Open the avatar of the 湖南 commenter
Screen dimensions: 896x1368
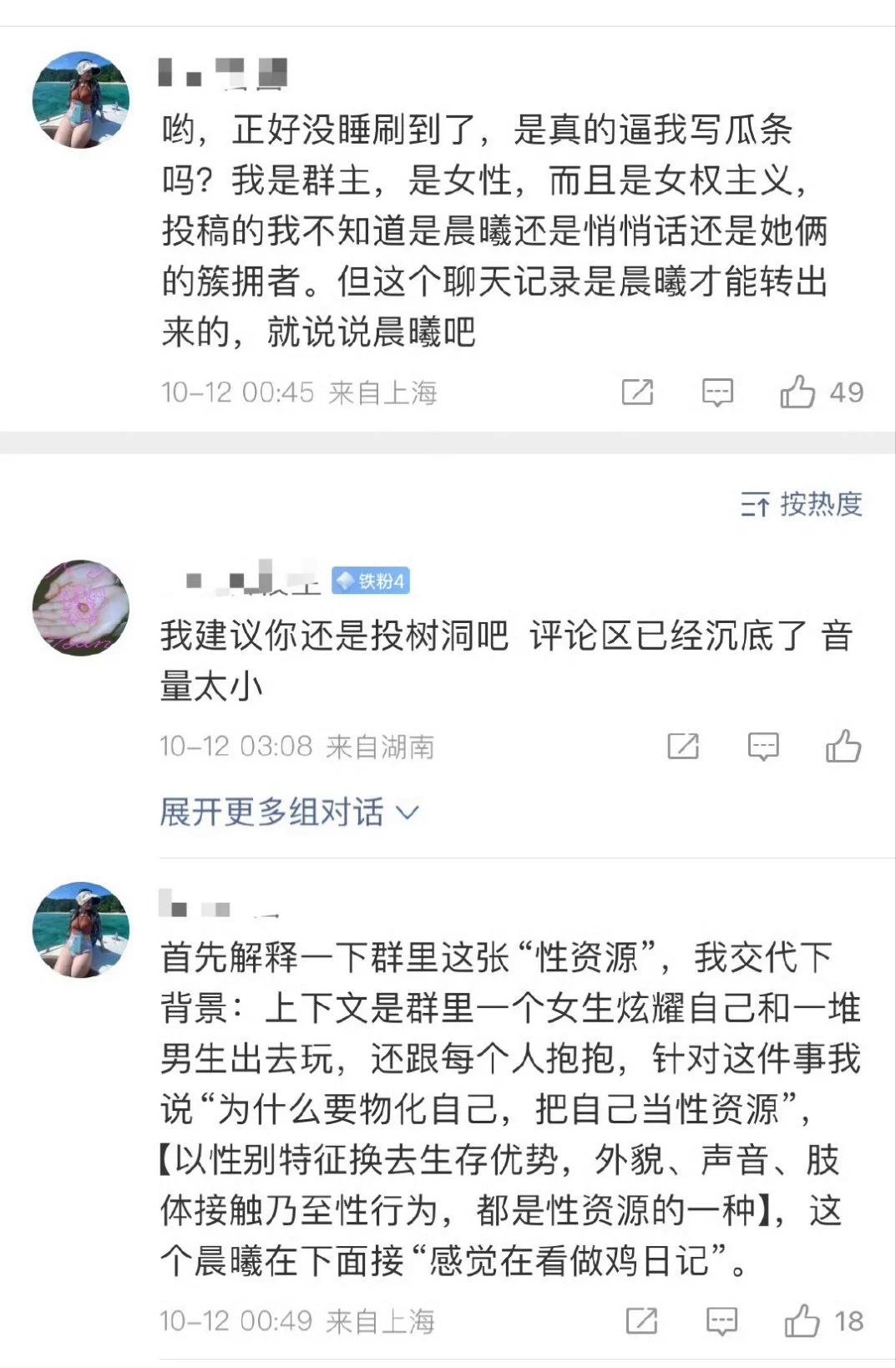point(81,607)
